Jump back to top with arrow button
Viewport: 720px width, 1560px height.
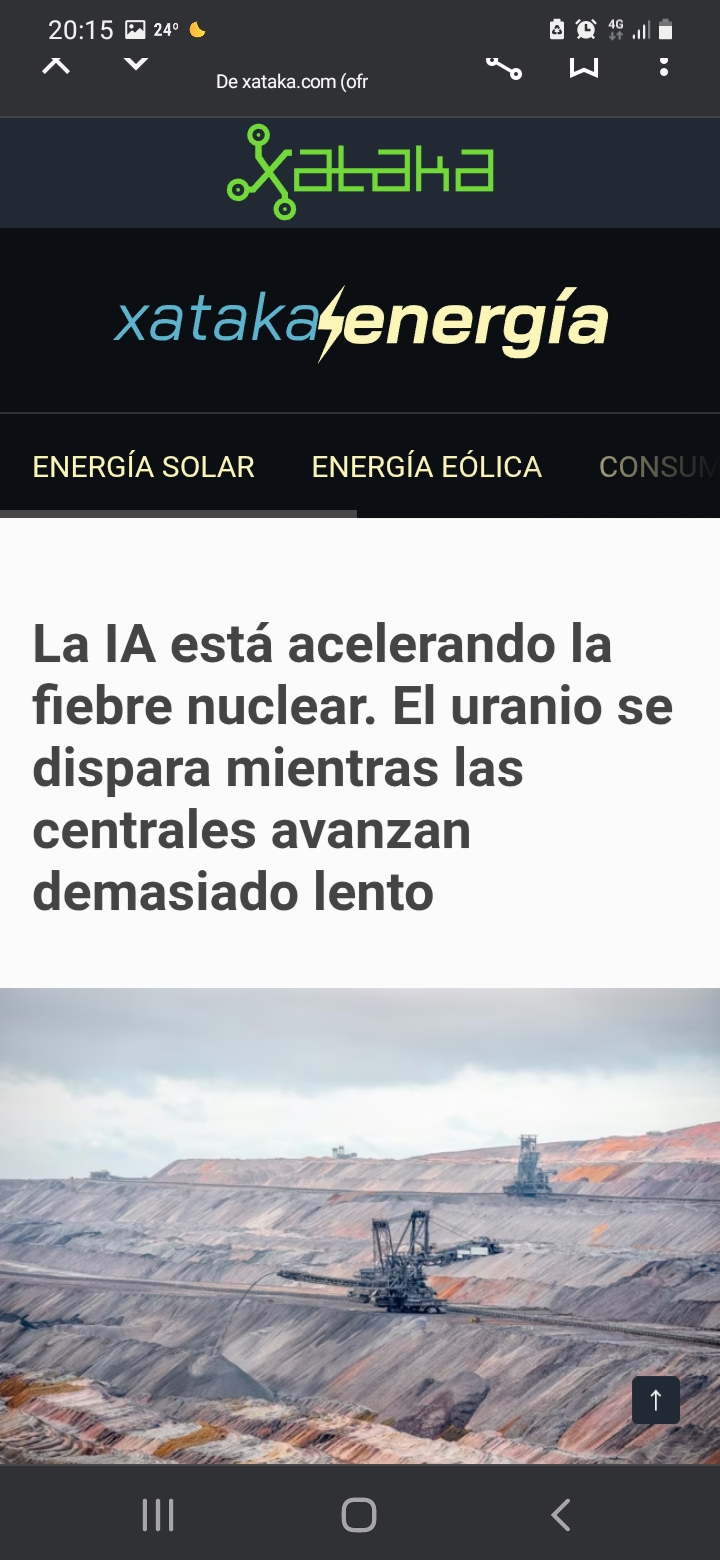656,1400
